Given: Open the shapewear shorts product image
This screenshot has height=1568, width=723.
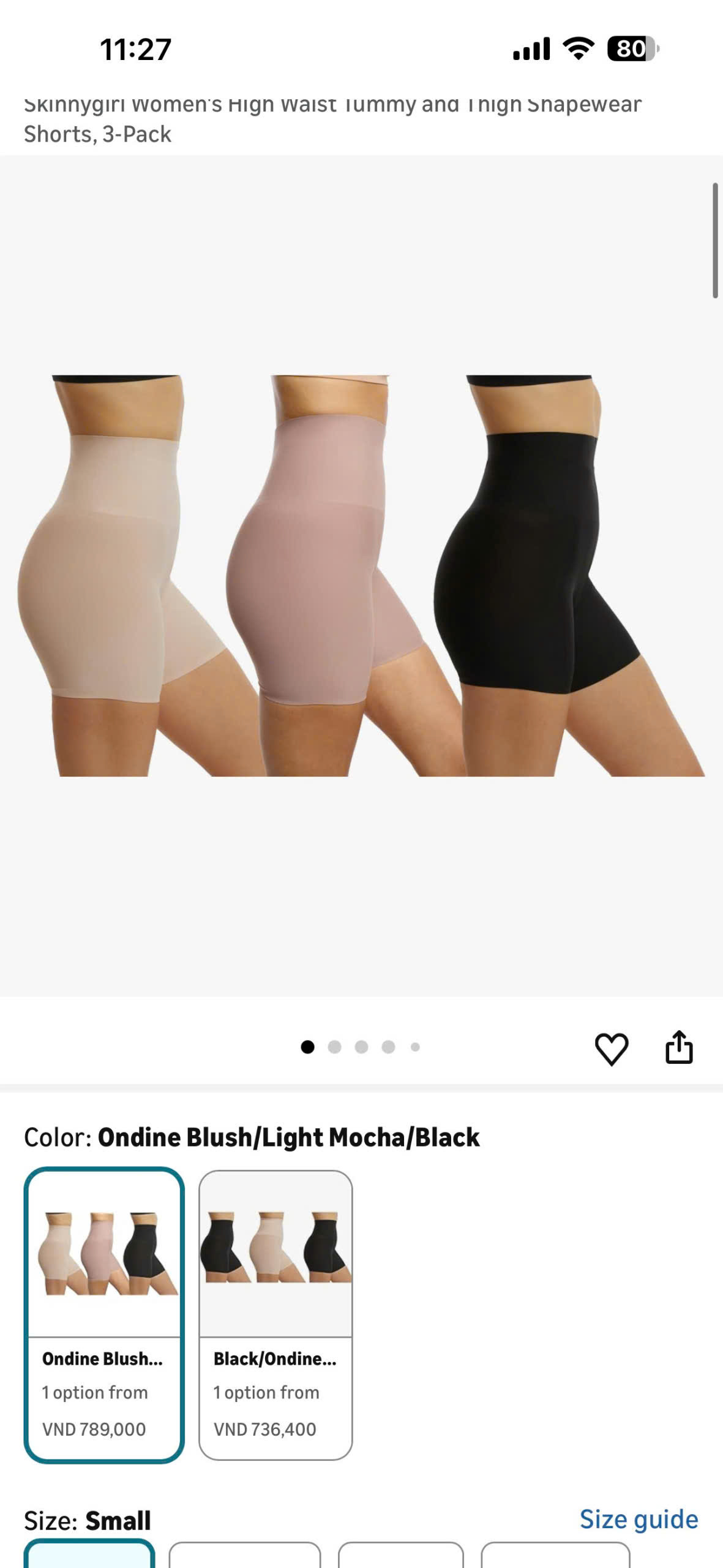Looking at the screenshot, I should (x=361, y=576).
